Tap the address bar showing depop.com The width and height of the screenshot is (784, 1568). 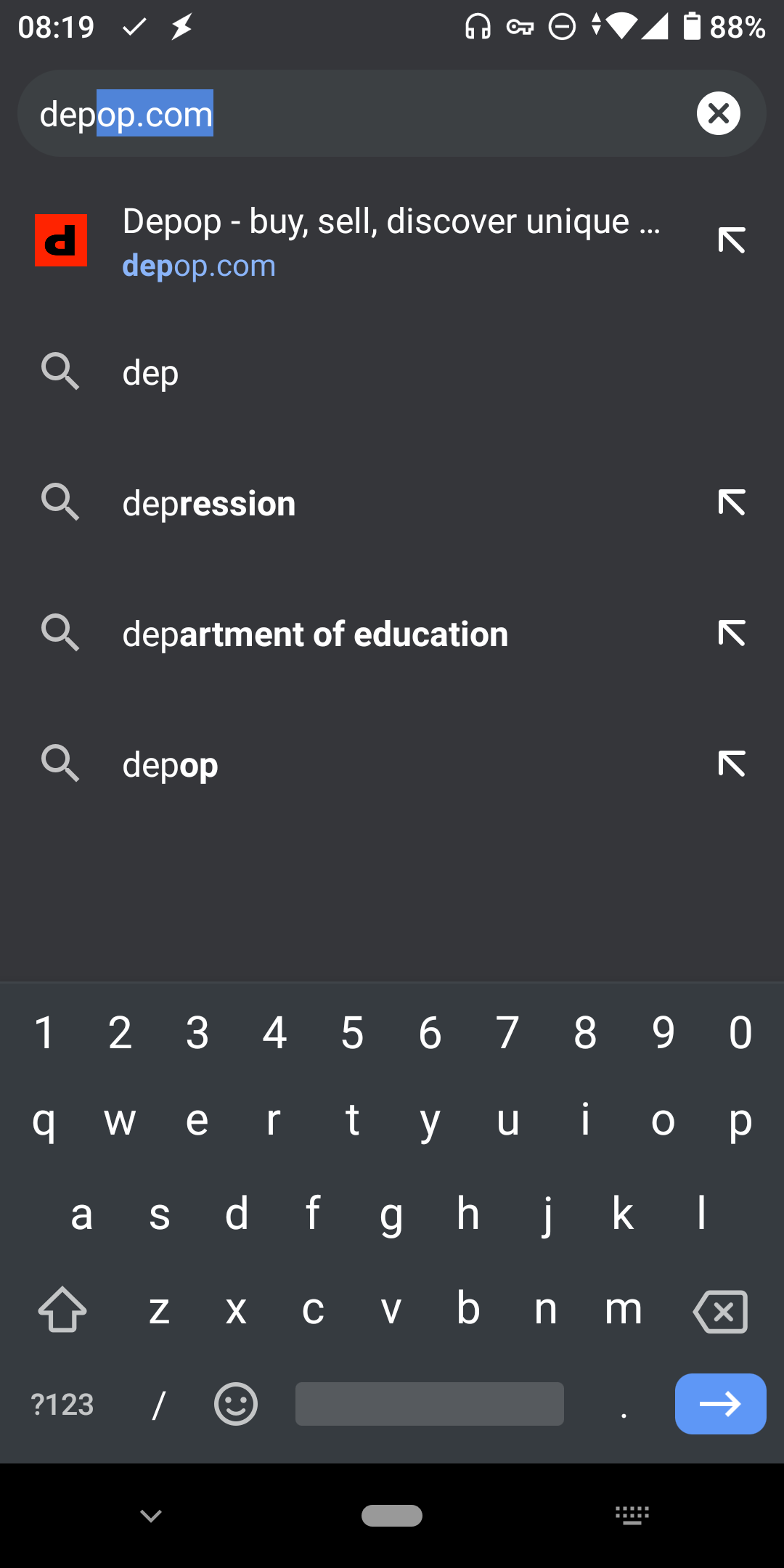coord(363,114)
